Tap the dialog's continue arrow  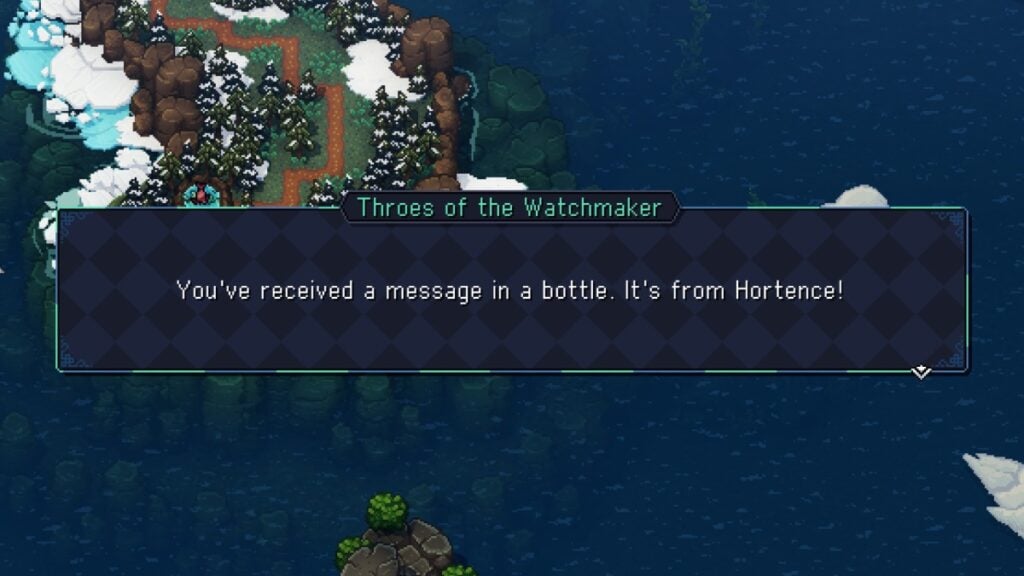[x=921, y=372]
